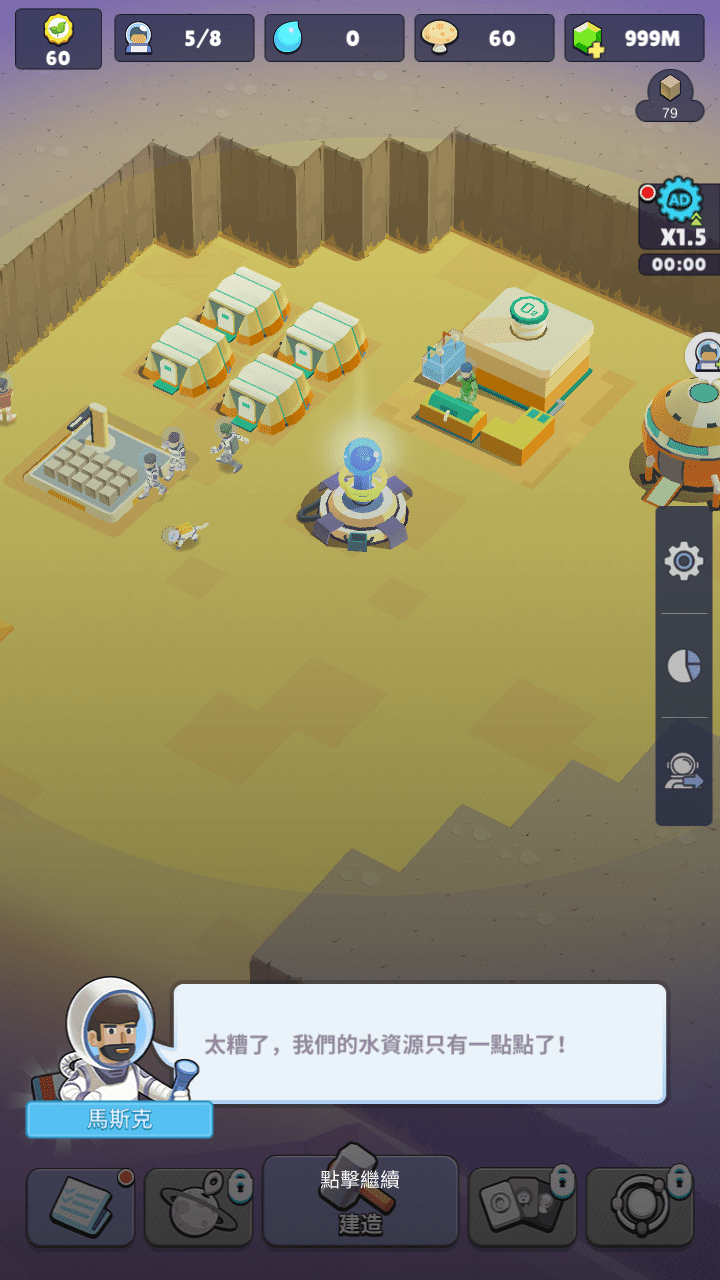The height and width of the screenshot is (1280, 720).
Task: Add more green gems
Action: pyautogui.click(x=588, y=39)
